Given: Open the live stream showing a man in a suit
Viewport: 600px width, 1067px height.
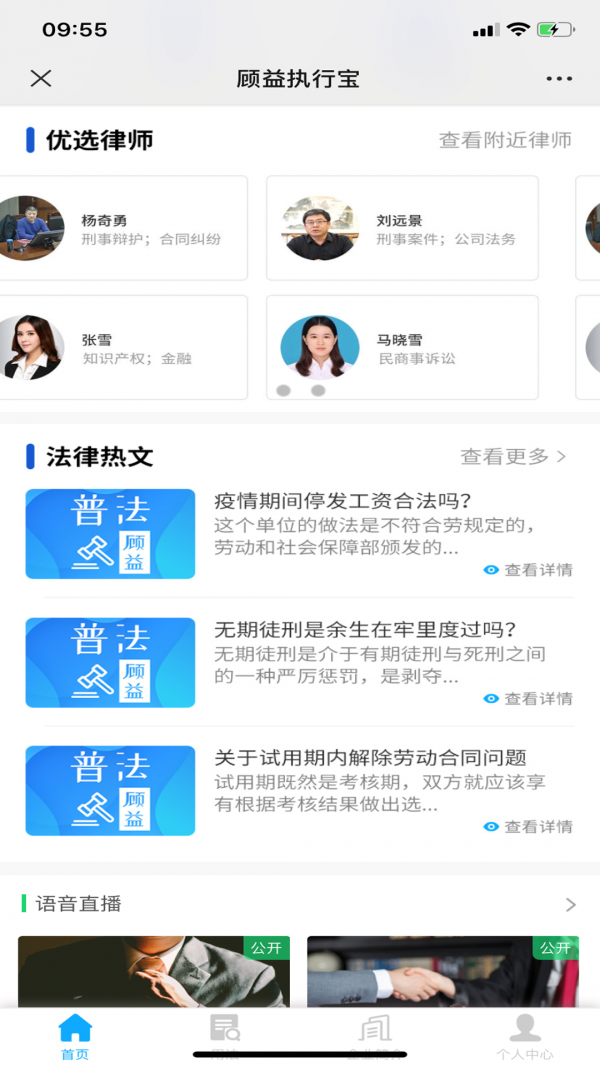Looking at the screenshot, I should (153, 972).
